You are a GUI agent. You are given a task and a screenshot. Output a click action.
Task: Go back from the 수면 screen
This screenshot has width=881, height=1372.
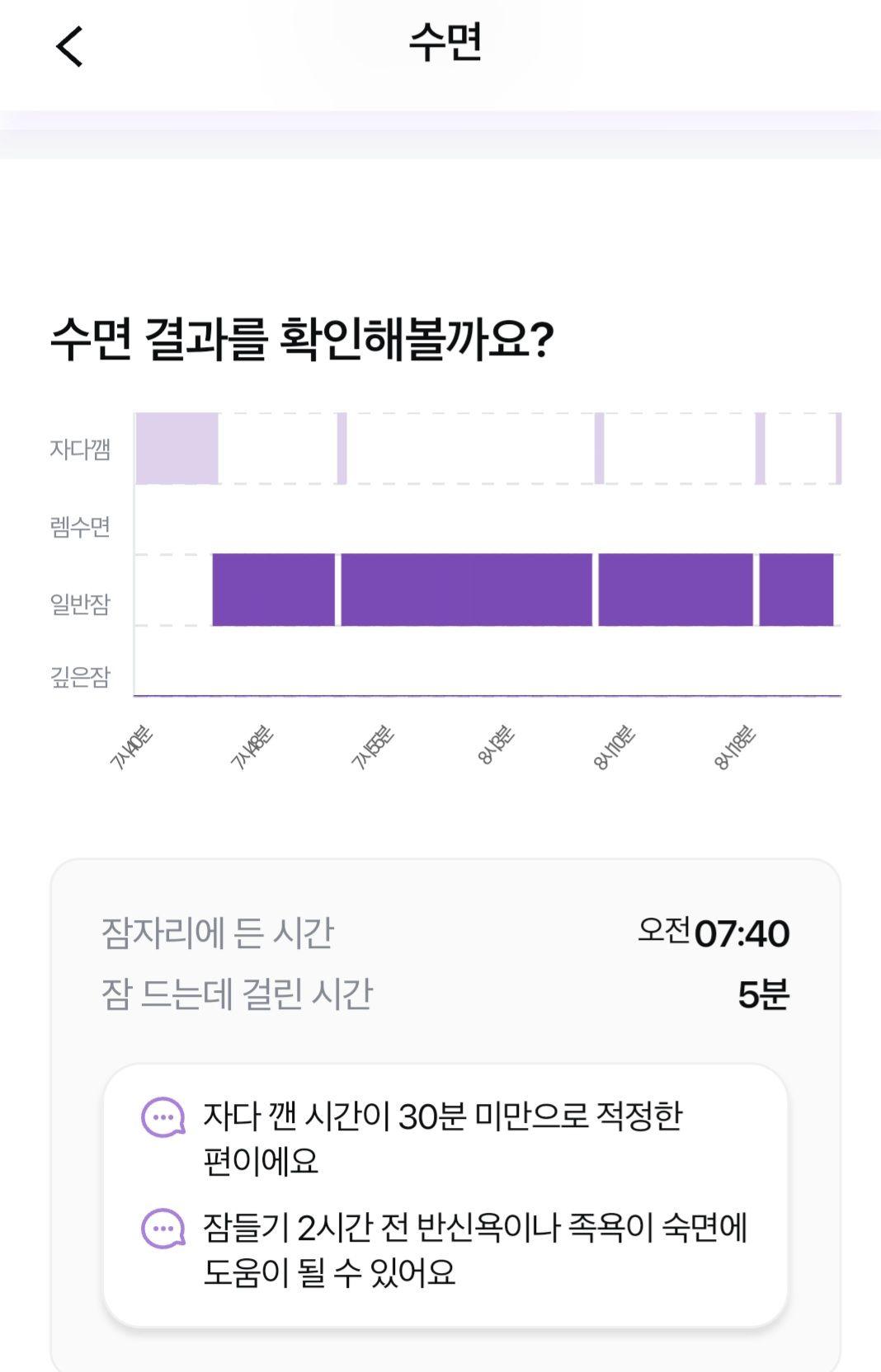pyautogui.click(x=70, y=46)
